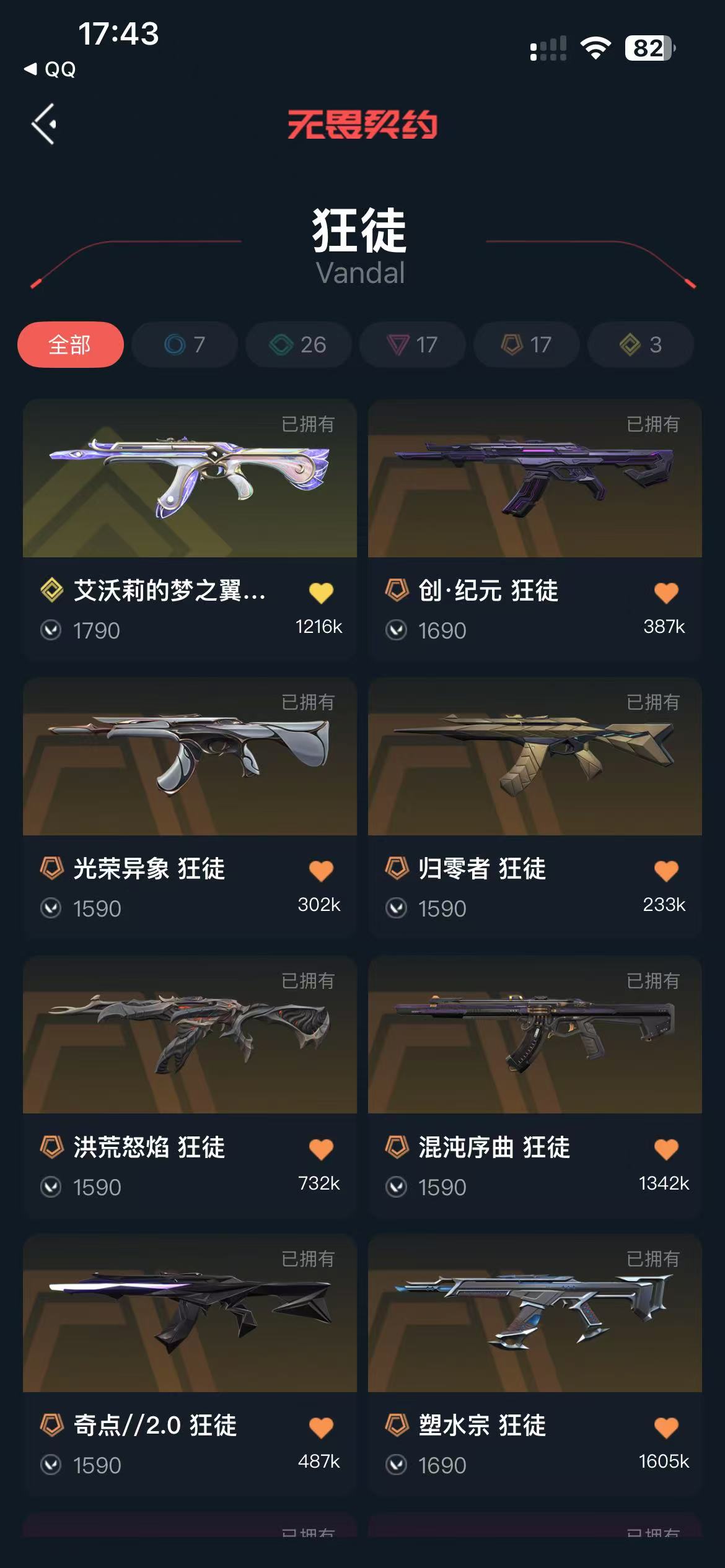Select the 全部 filter chip
Image resolution: width=725 pixels, height=1568 pixels.
pos(70,344)
